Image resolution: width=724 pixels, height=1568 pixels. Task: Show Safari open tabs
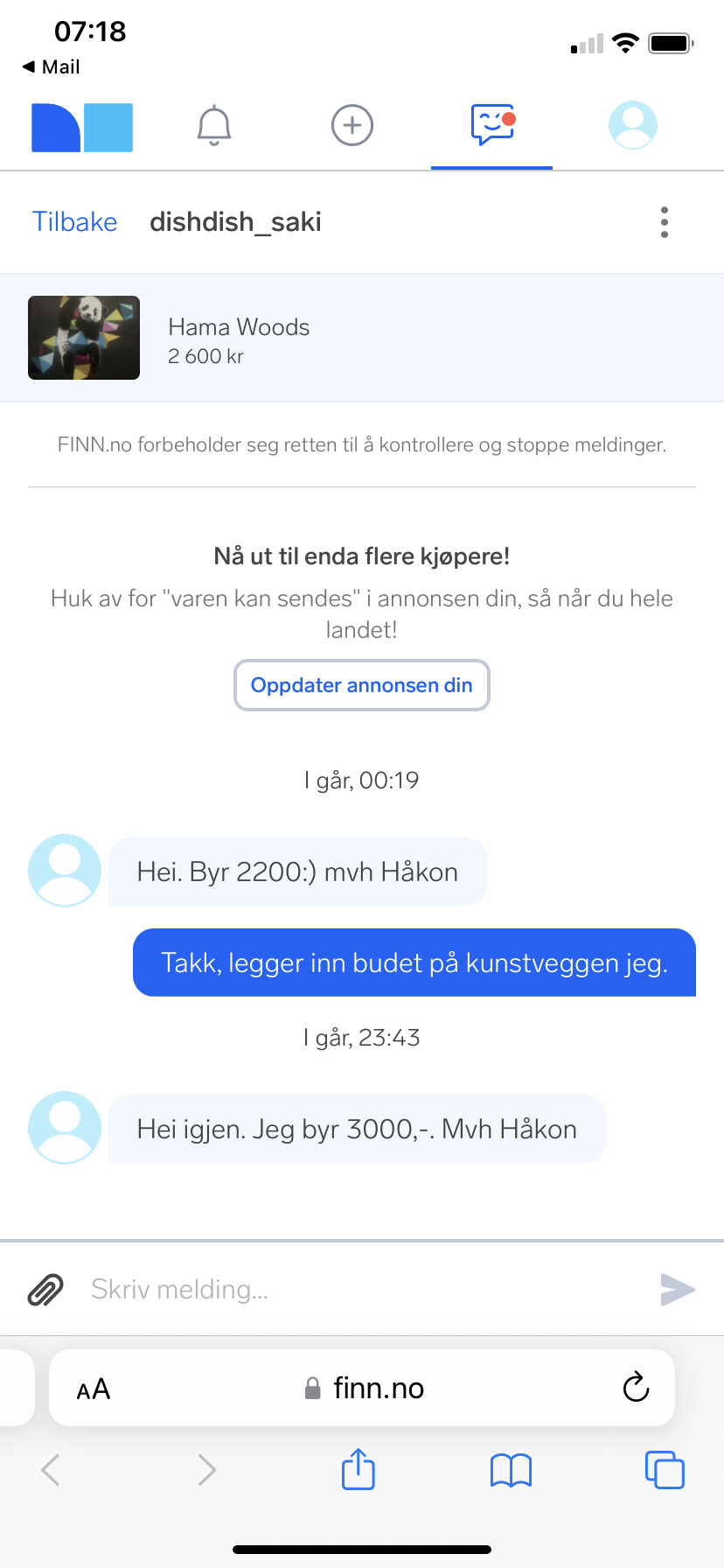[665, 1469]
